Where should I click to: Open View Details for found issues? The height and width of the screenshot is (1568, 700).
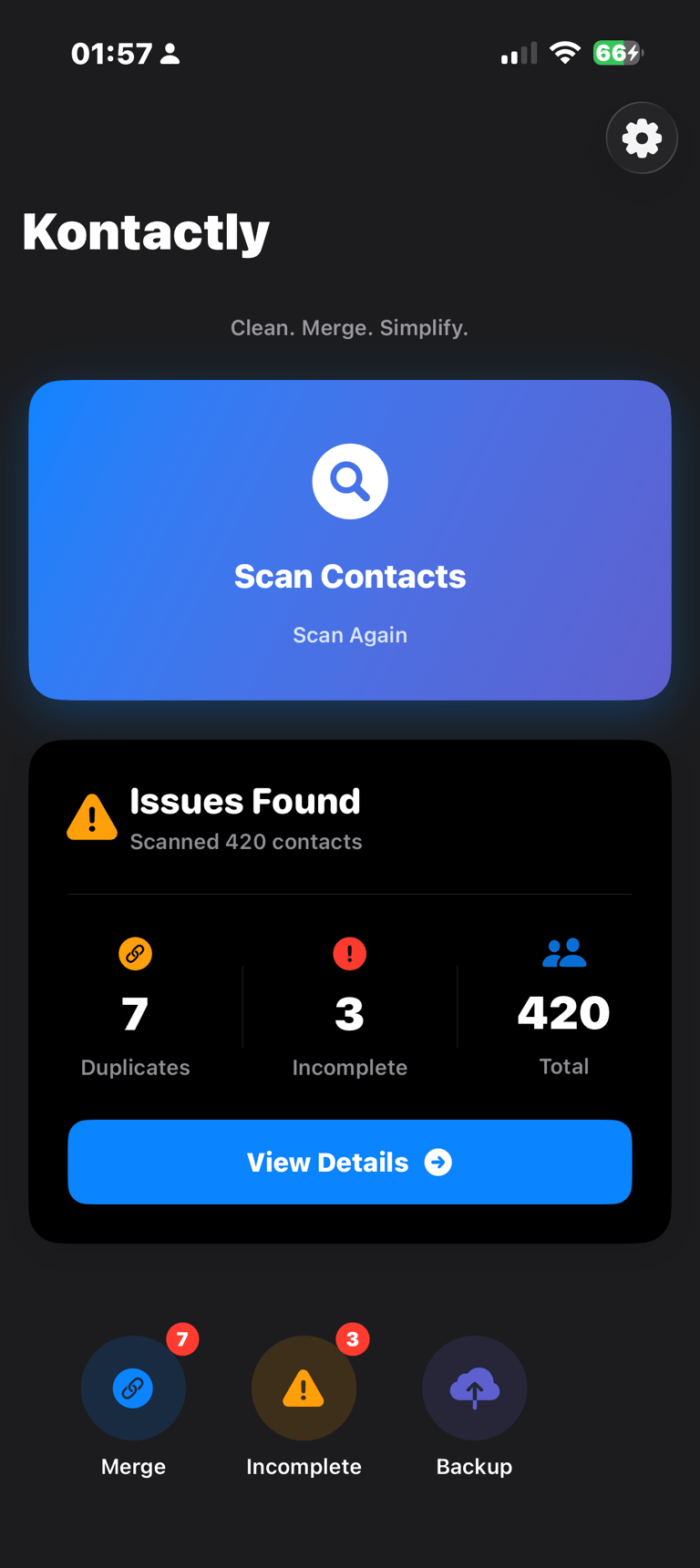click(350, 1162)
